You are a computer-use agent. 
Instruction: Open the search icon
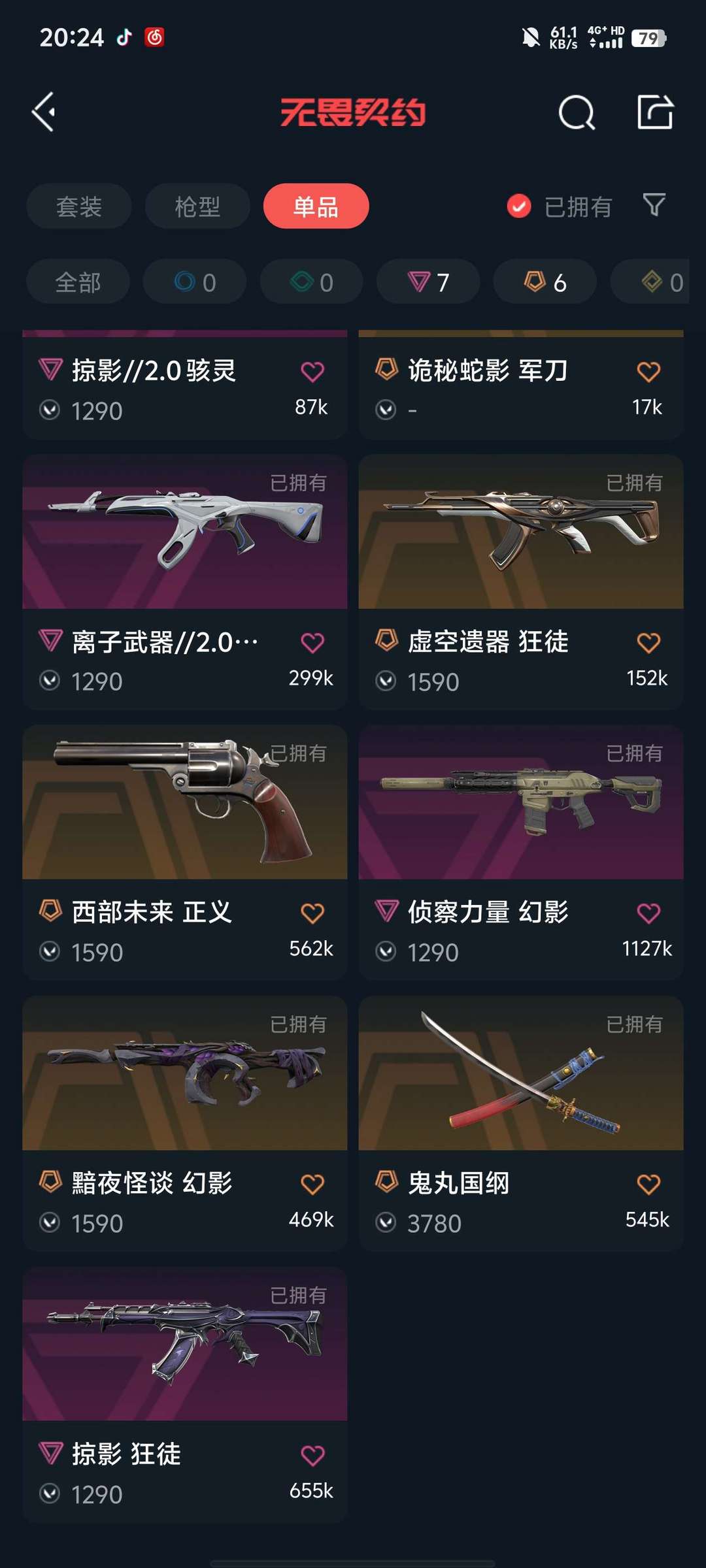[577, 112]
